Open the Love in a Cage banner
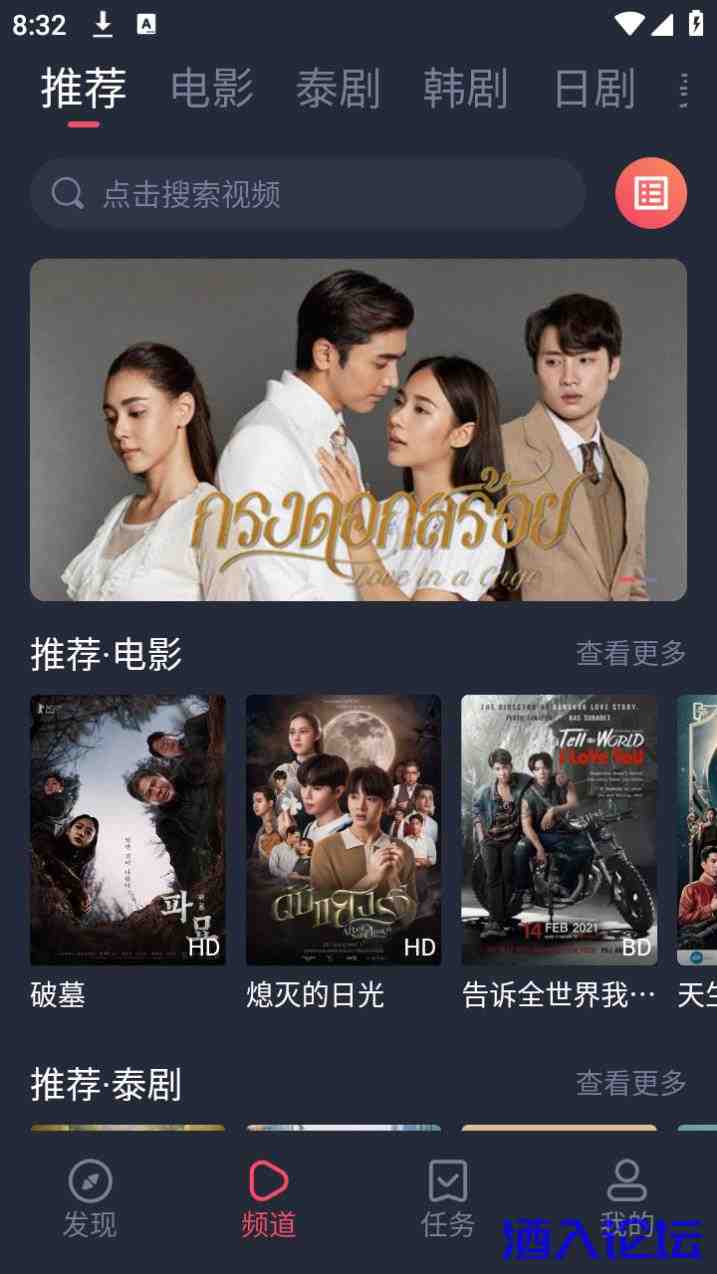This screenshot has height=1274, width=717. pyautogui.click(x=358, y=430)
